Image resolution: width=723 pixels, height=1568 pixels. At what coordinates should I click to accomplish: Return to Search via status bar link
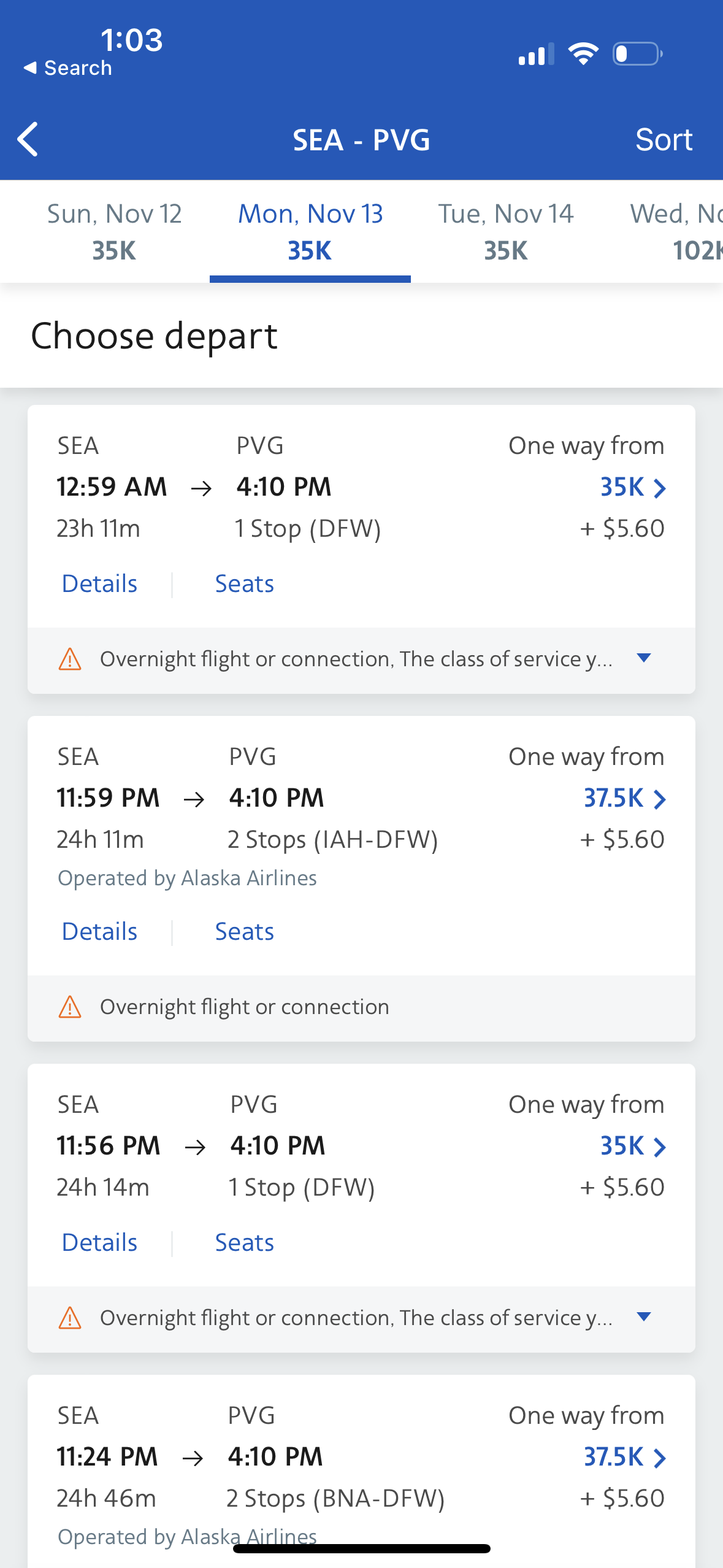[x=67, y=68]
